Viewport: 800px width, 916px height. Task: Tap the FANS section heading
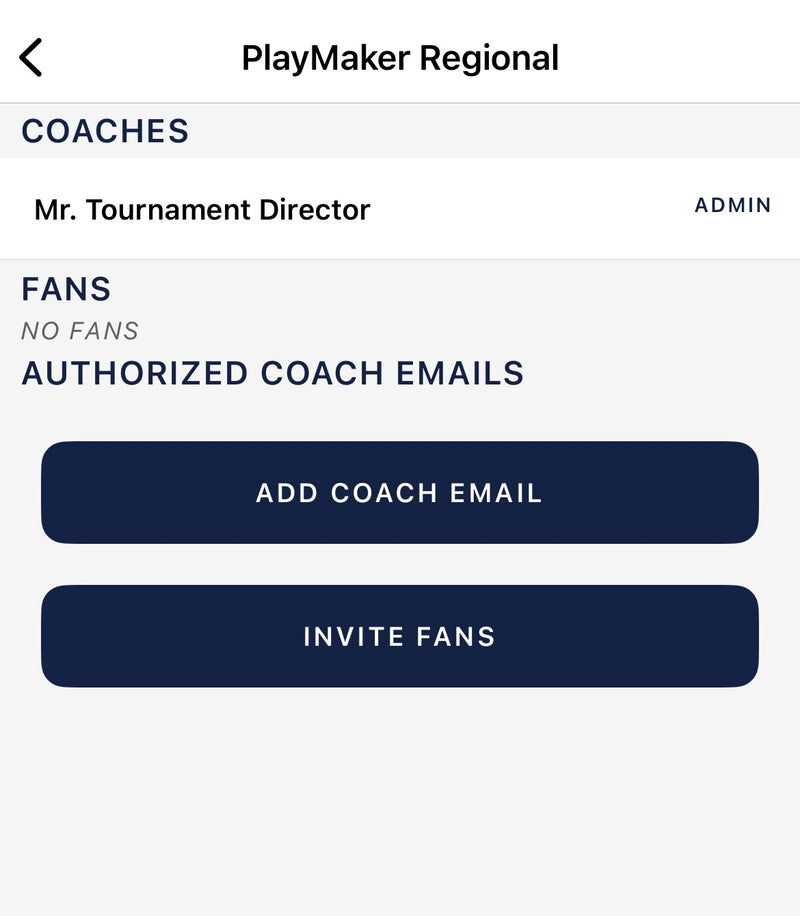[66, 289]
